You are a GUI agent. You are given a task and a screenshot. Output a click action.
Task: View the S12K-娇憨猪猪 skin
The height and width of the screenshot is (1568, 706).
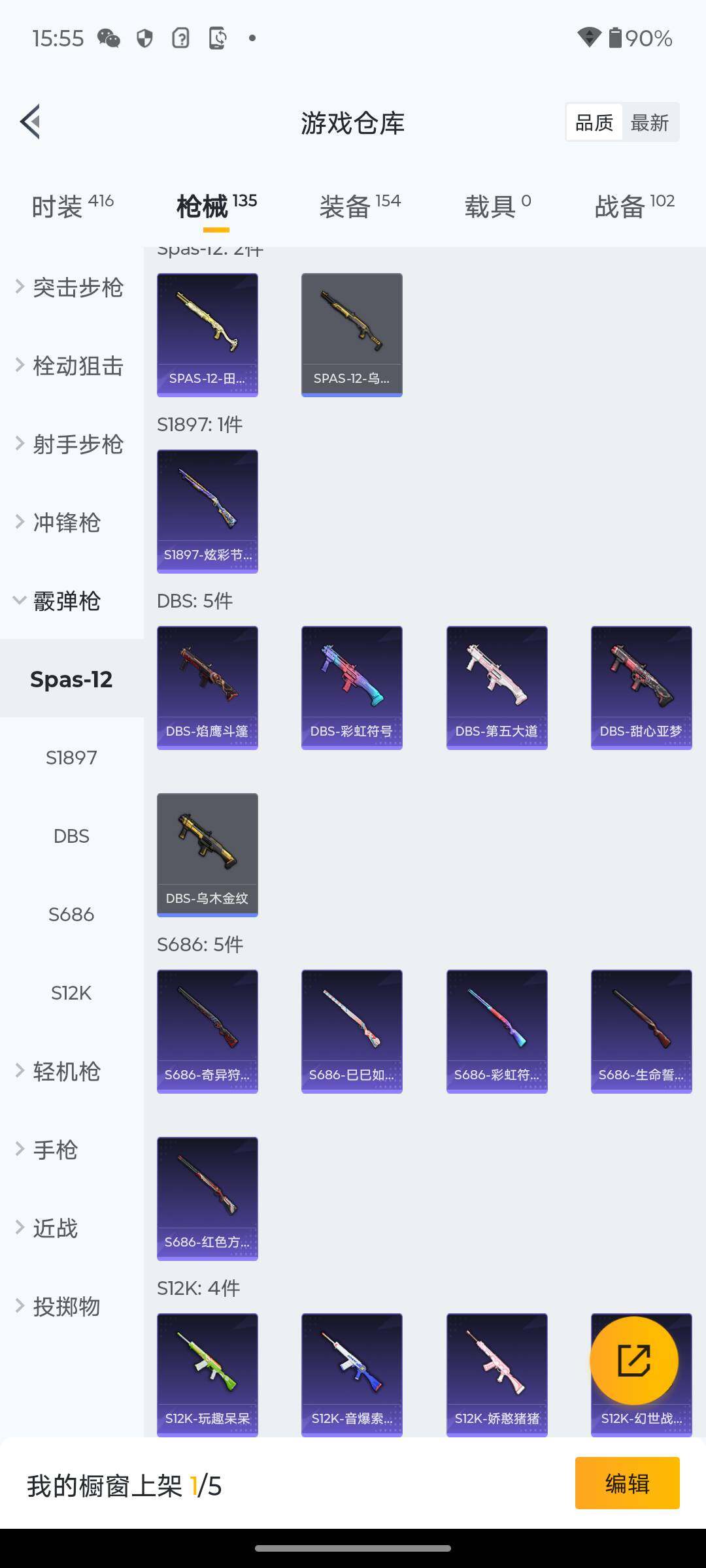497,1375
